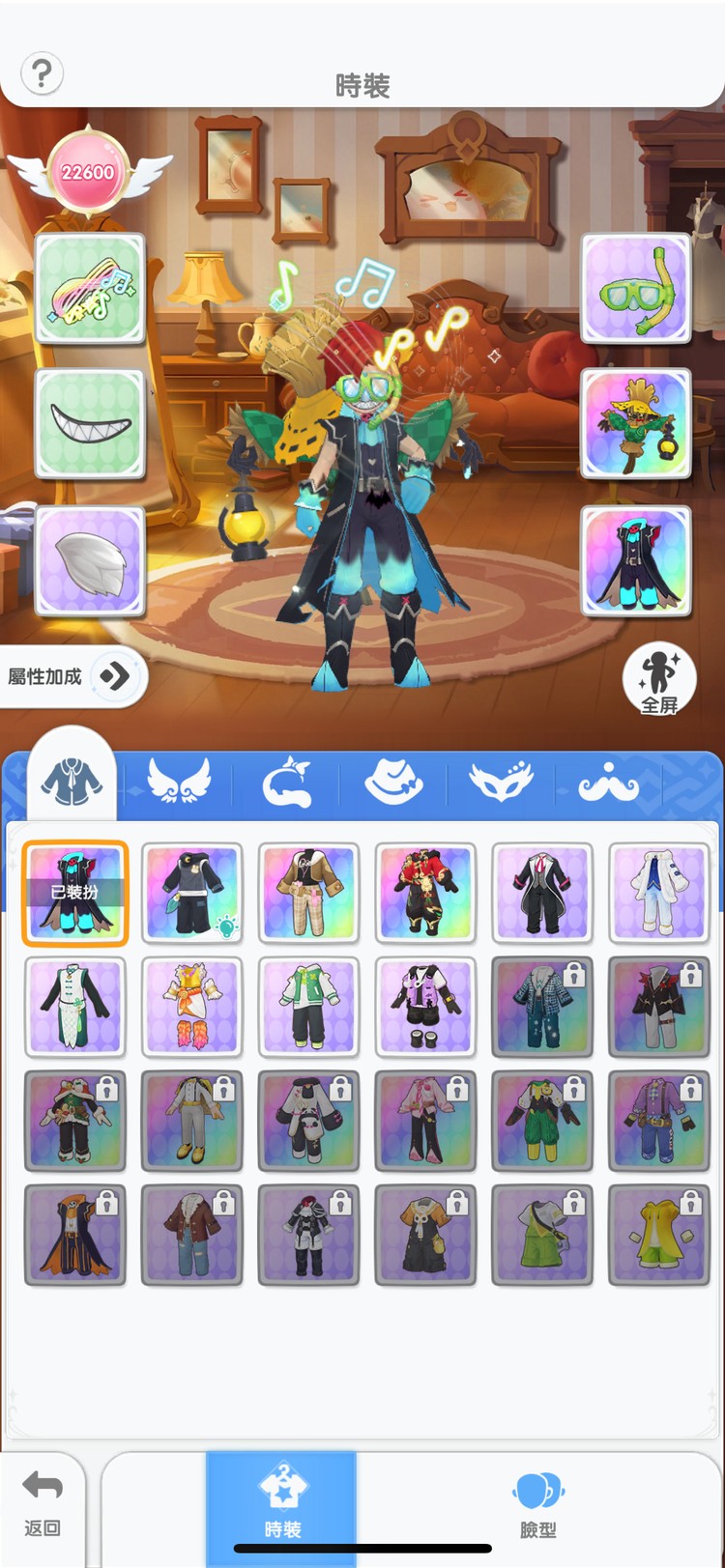Select the red and black dragon outfit
Image resolution: width=725 pixels, height=1568 pixels.
[425, 893]
